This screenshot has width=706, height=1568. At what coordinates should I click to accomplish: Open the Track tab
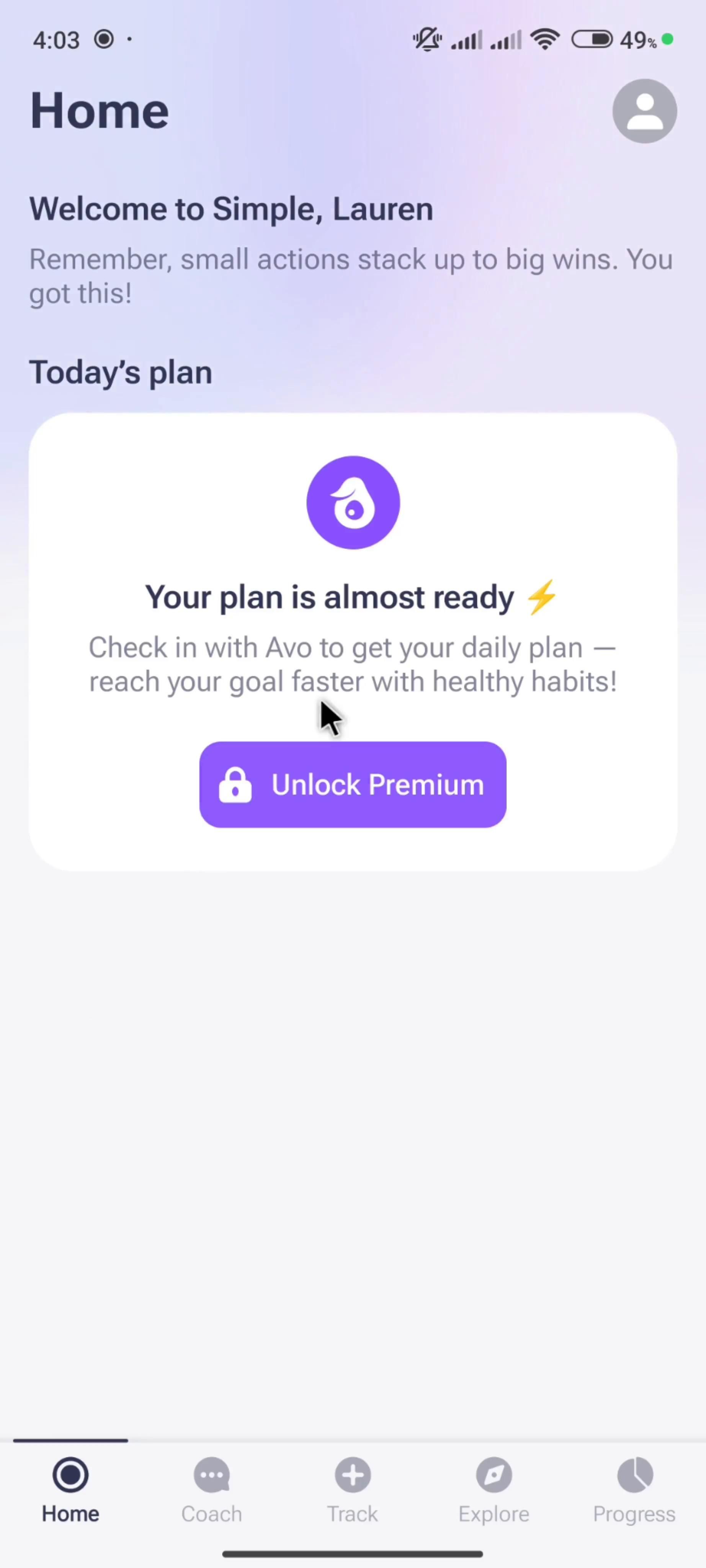[352, 1489]
